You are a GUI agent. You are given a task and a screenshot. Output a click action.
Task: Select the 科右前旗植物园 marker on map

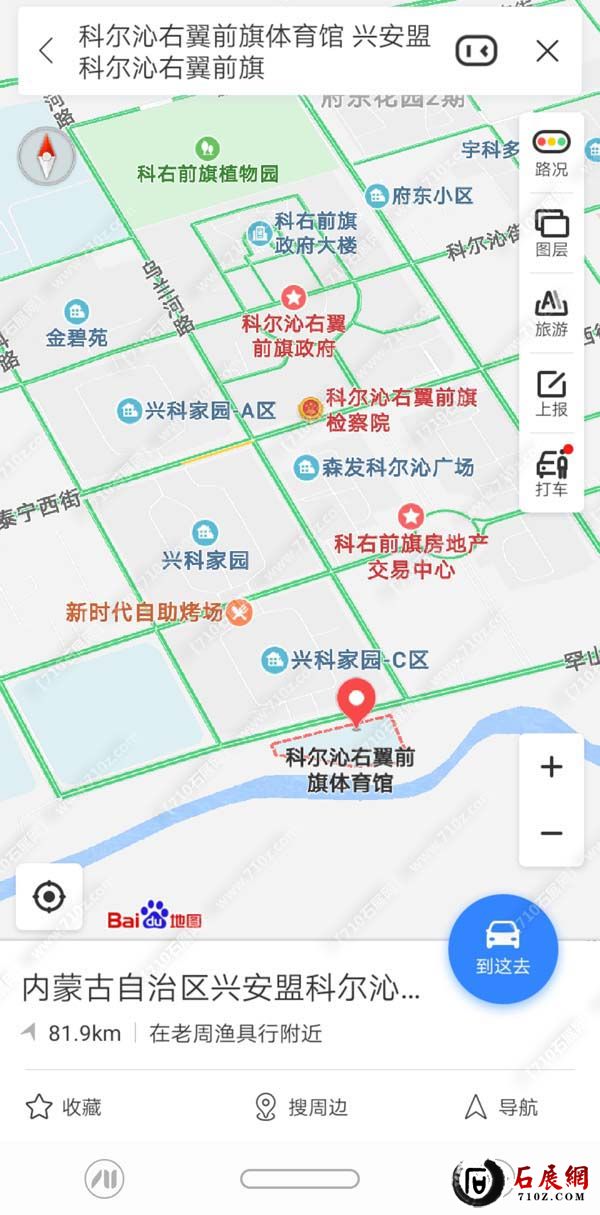coord(207,150)
